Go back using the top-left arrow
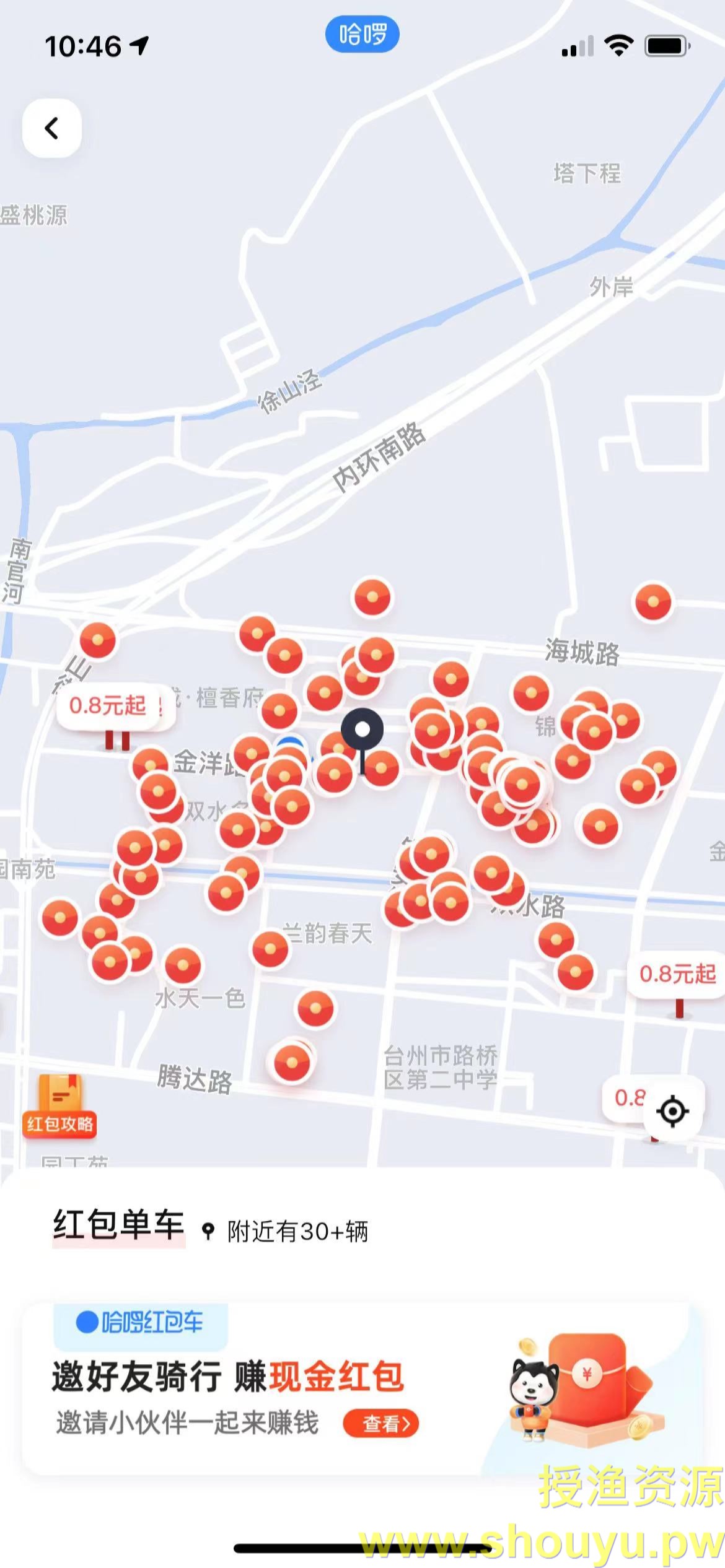 52,128
